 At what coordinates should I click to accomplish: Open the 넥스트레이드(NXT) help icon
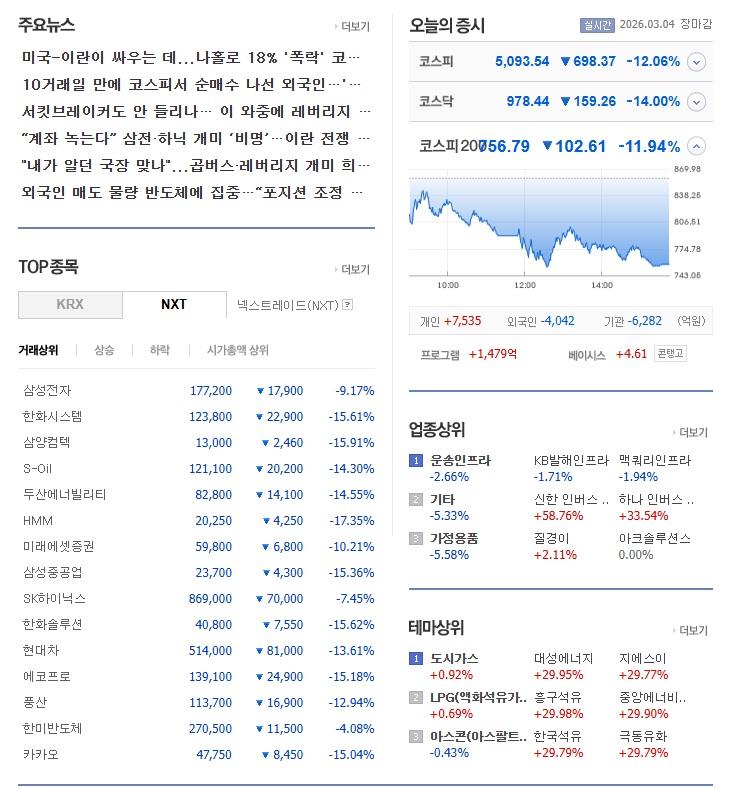click(347, 304)
